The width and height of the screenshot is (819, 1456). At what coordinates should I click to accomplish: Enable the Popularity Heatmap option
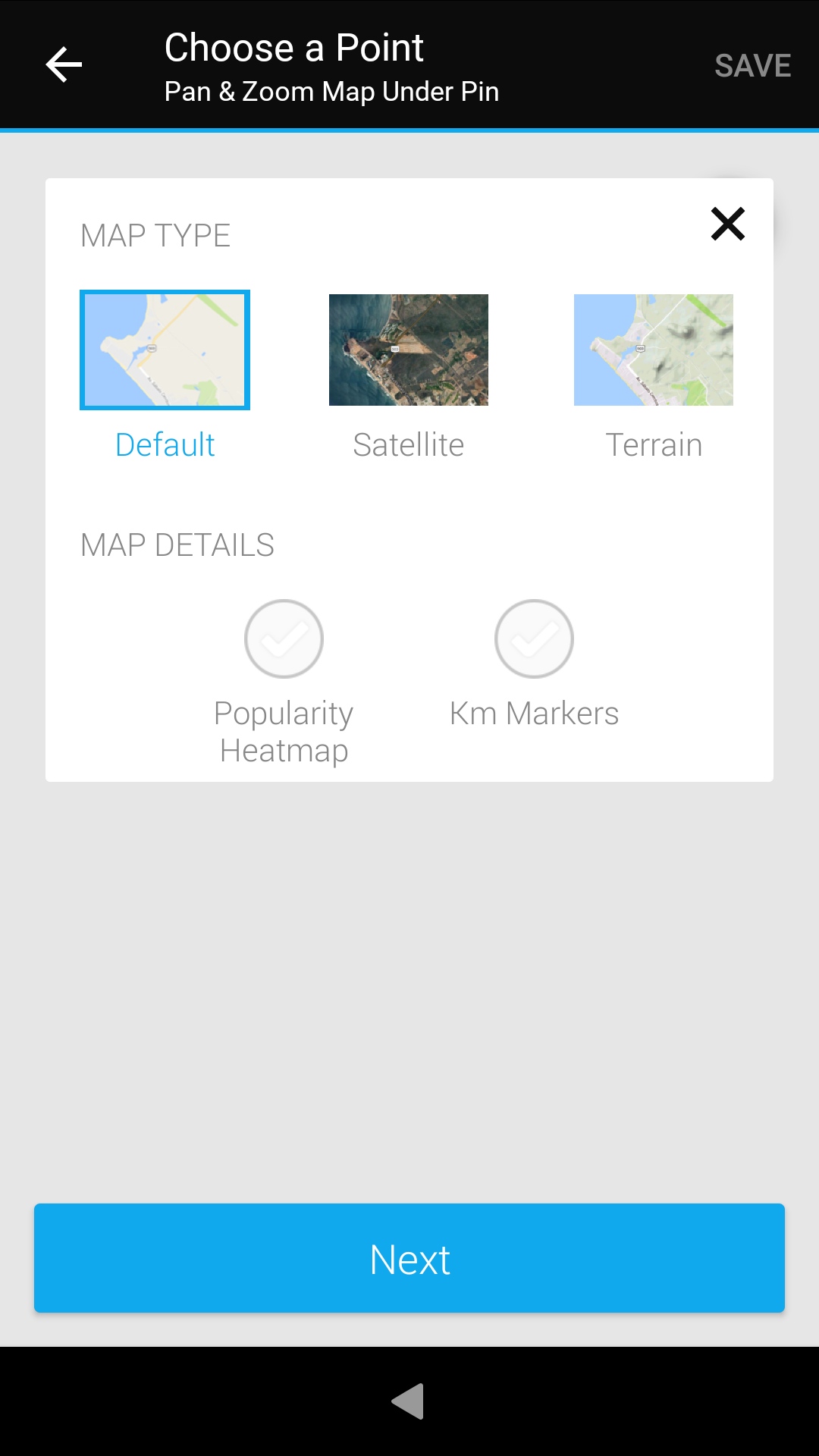click(284, 639)
